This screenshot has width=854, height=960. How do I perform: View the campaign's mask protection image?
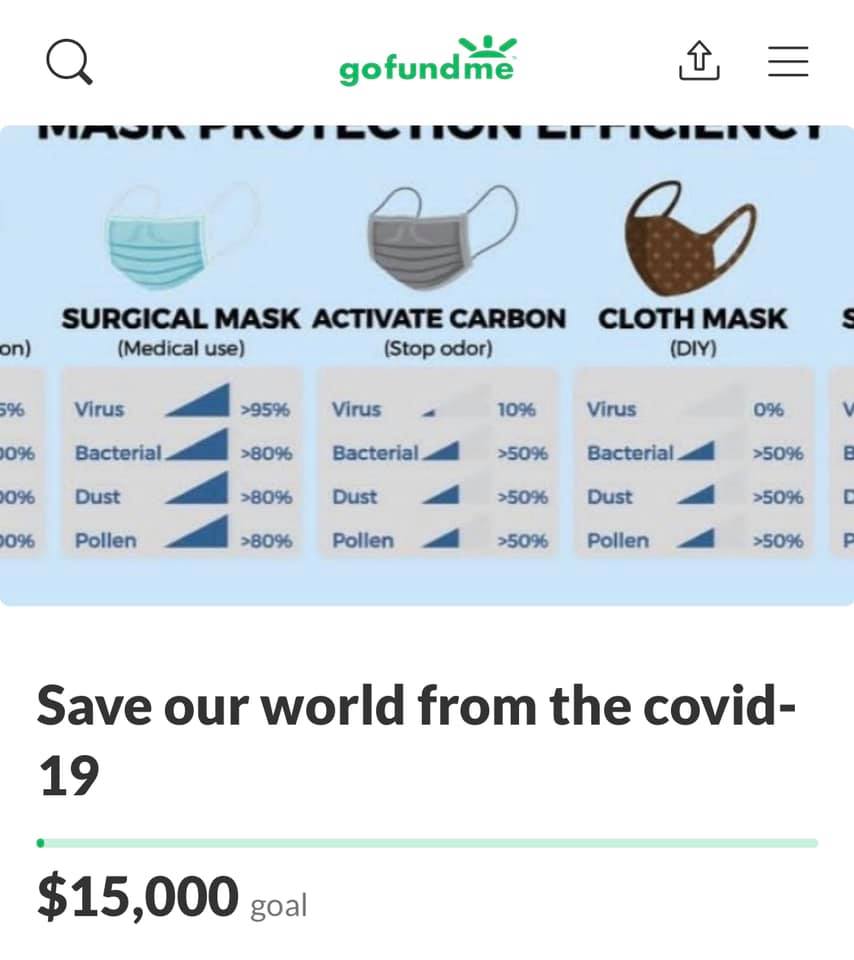427,365
